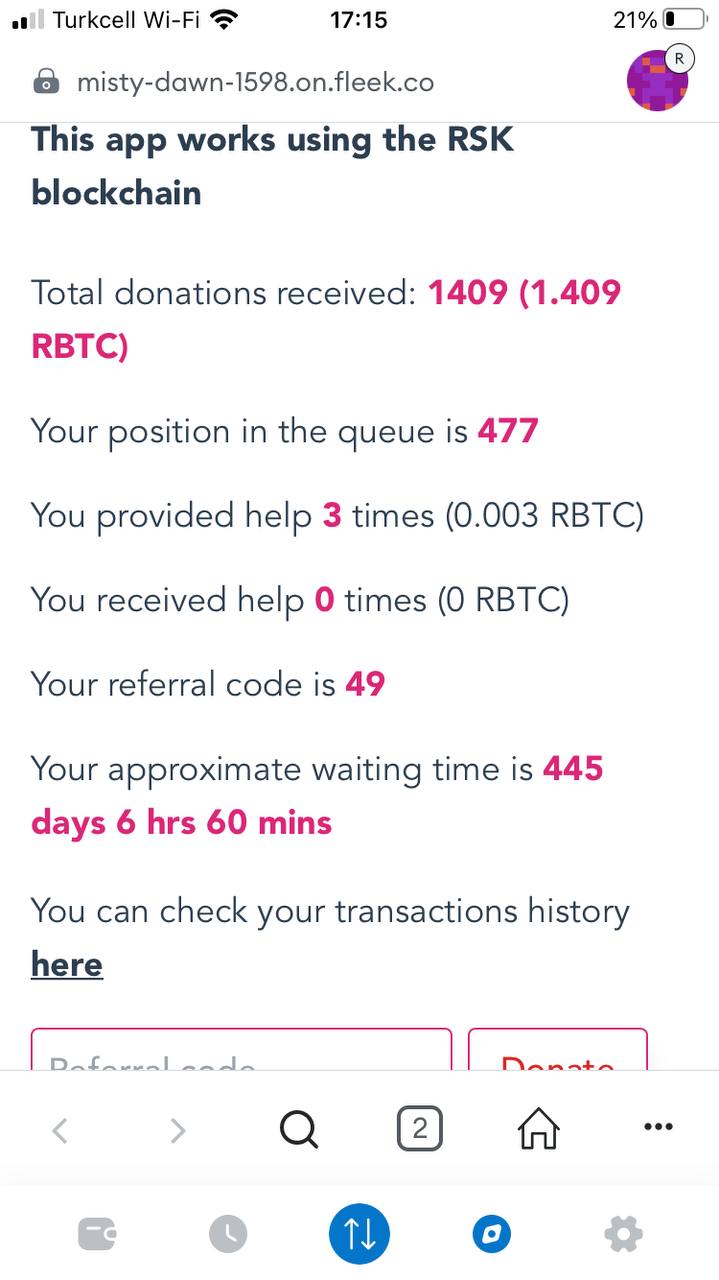Switch to the wallet tab

(x=97, y=1235)
